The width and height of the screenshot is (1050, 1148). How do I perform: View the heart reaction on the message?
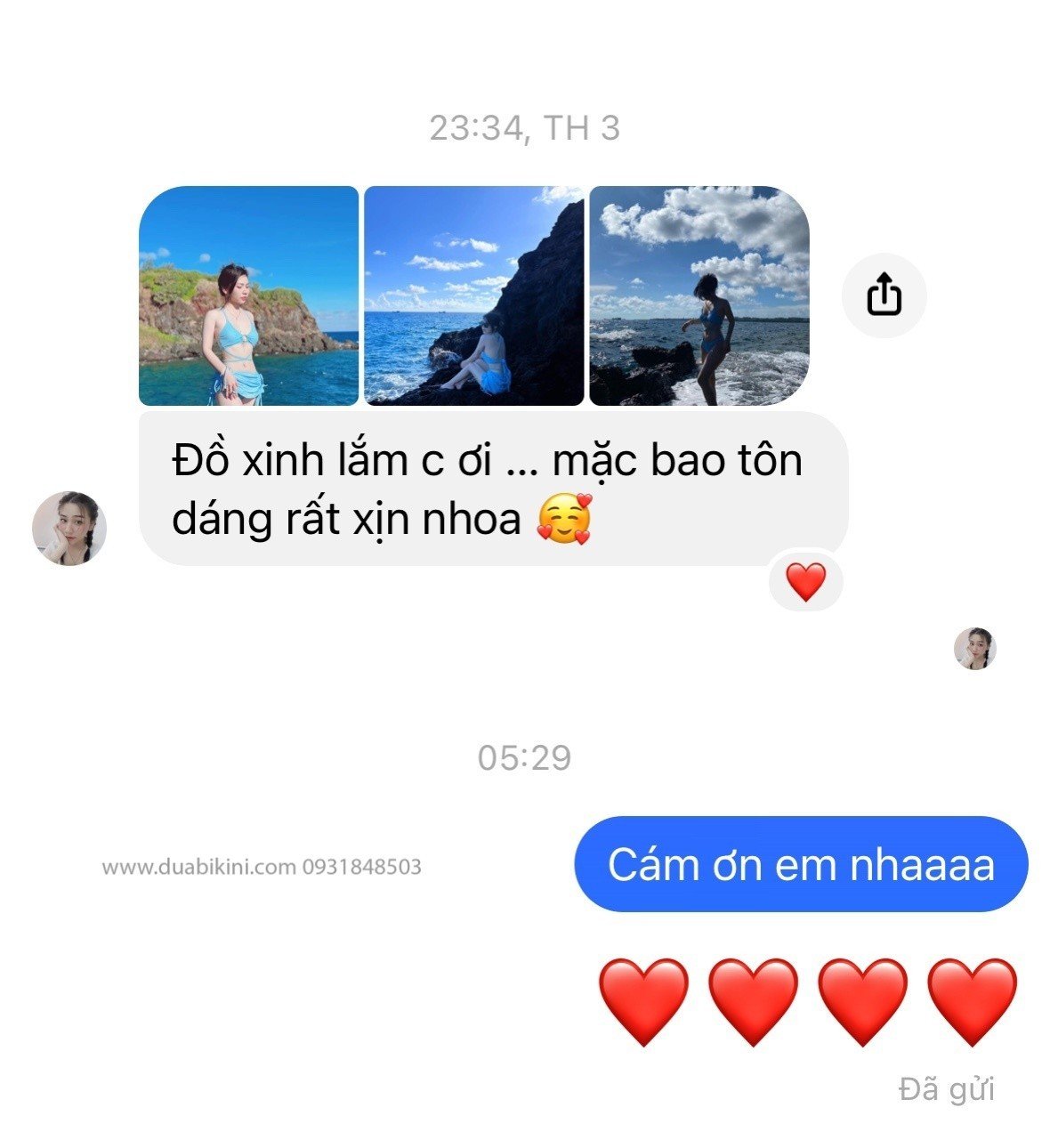806,581
